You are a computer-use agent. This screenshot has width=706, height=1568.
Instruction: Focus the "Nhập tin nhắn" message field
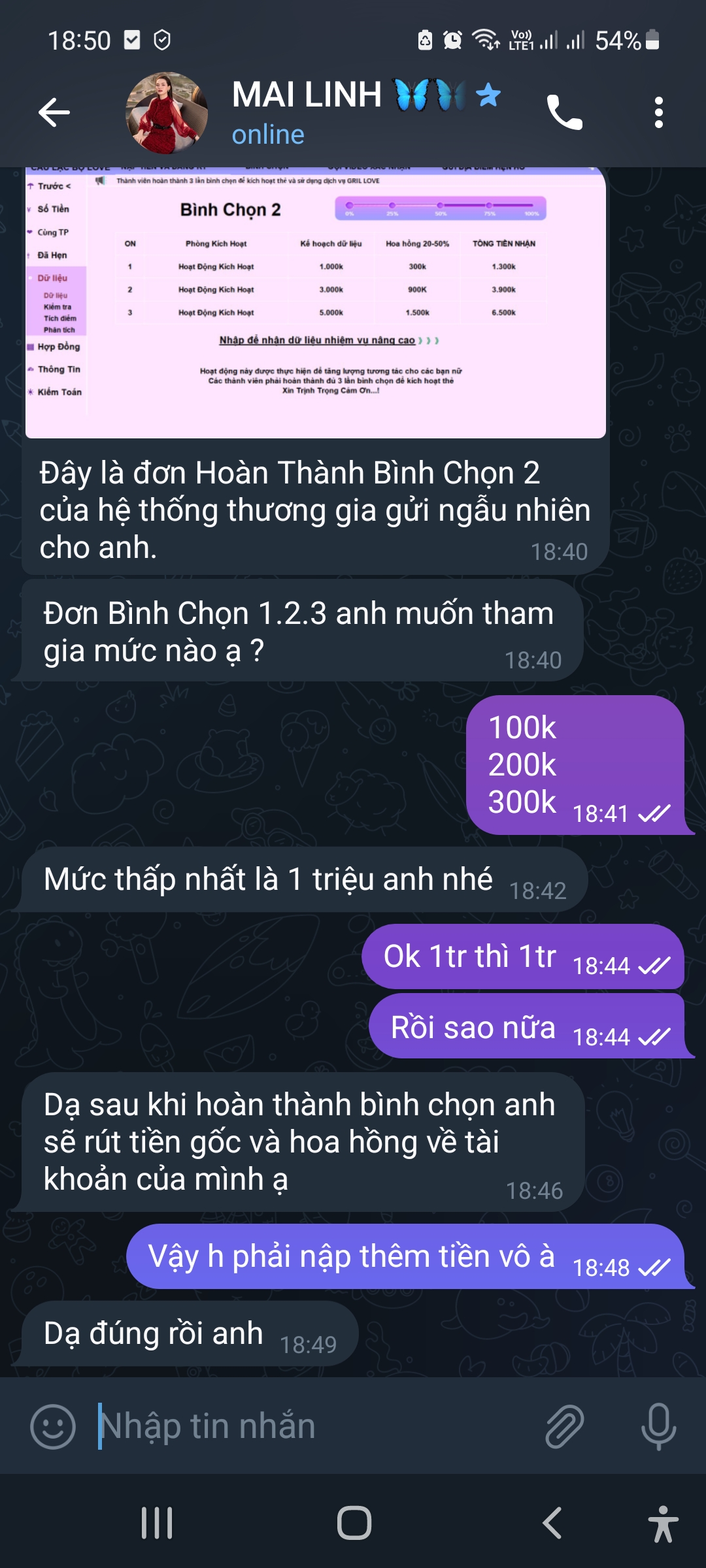(x=314, y=1426)
